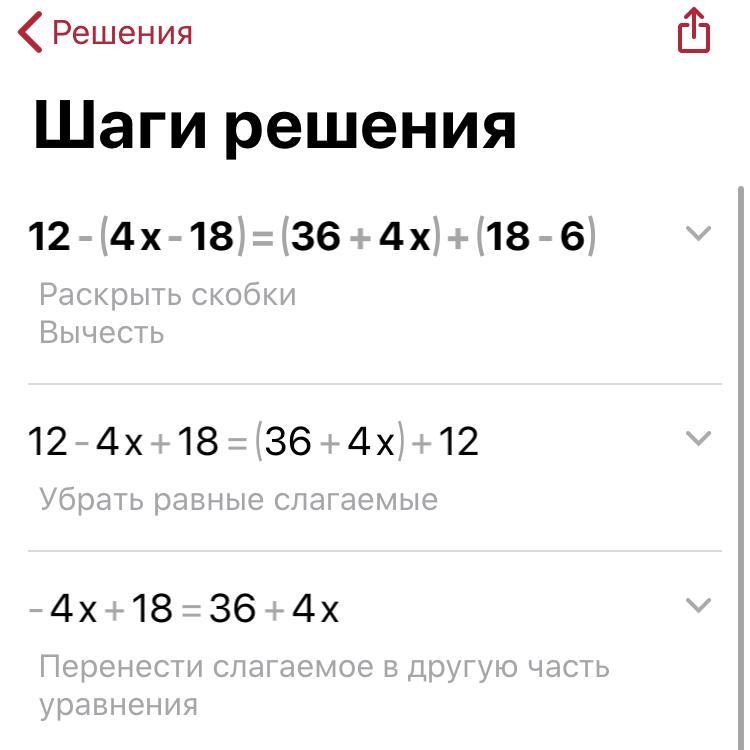Go back to Решения
Screen dimensions: 750x750
pyautogui.click(x=105, y=32)
